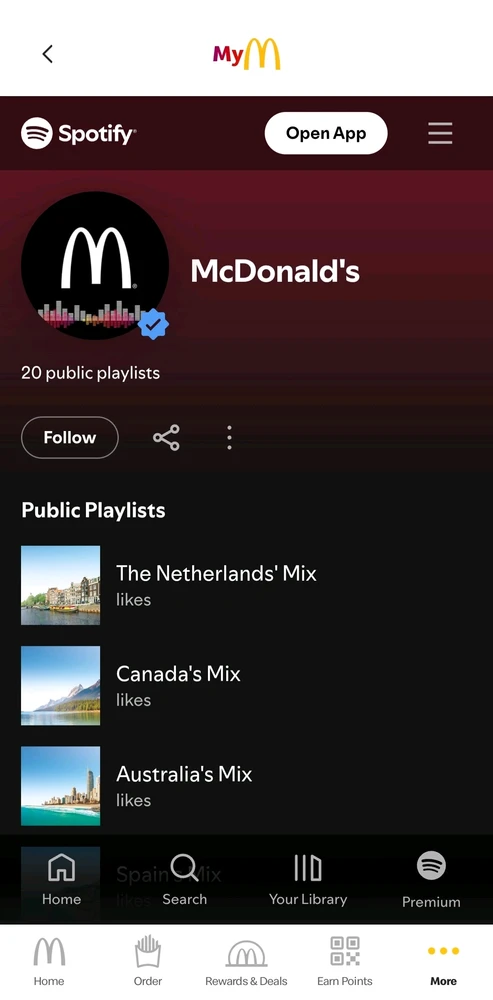The image size is (493, 1000).
Task: Tap the Spotify logo link
Action: (x=78, y=133)
